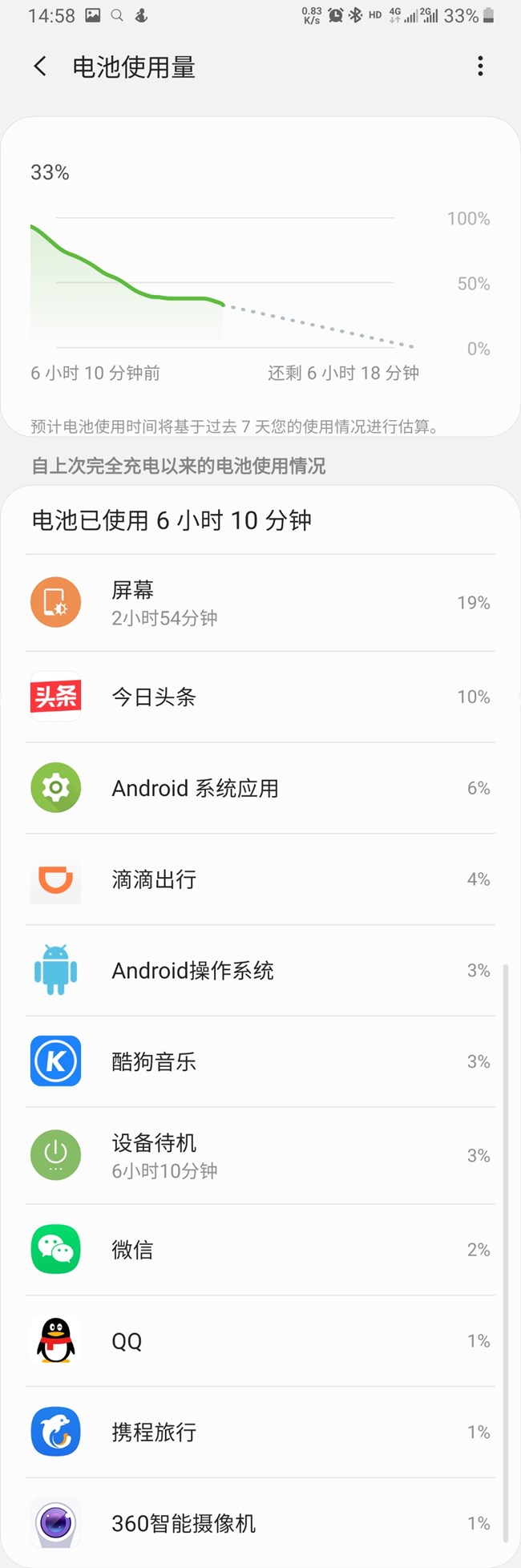Check 滴滴出行 battery consumption
This screenshot has width=521, height=1568.
pos(260,879)
